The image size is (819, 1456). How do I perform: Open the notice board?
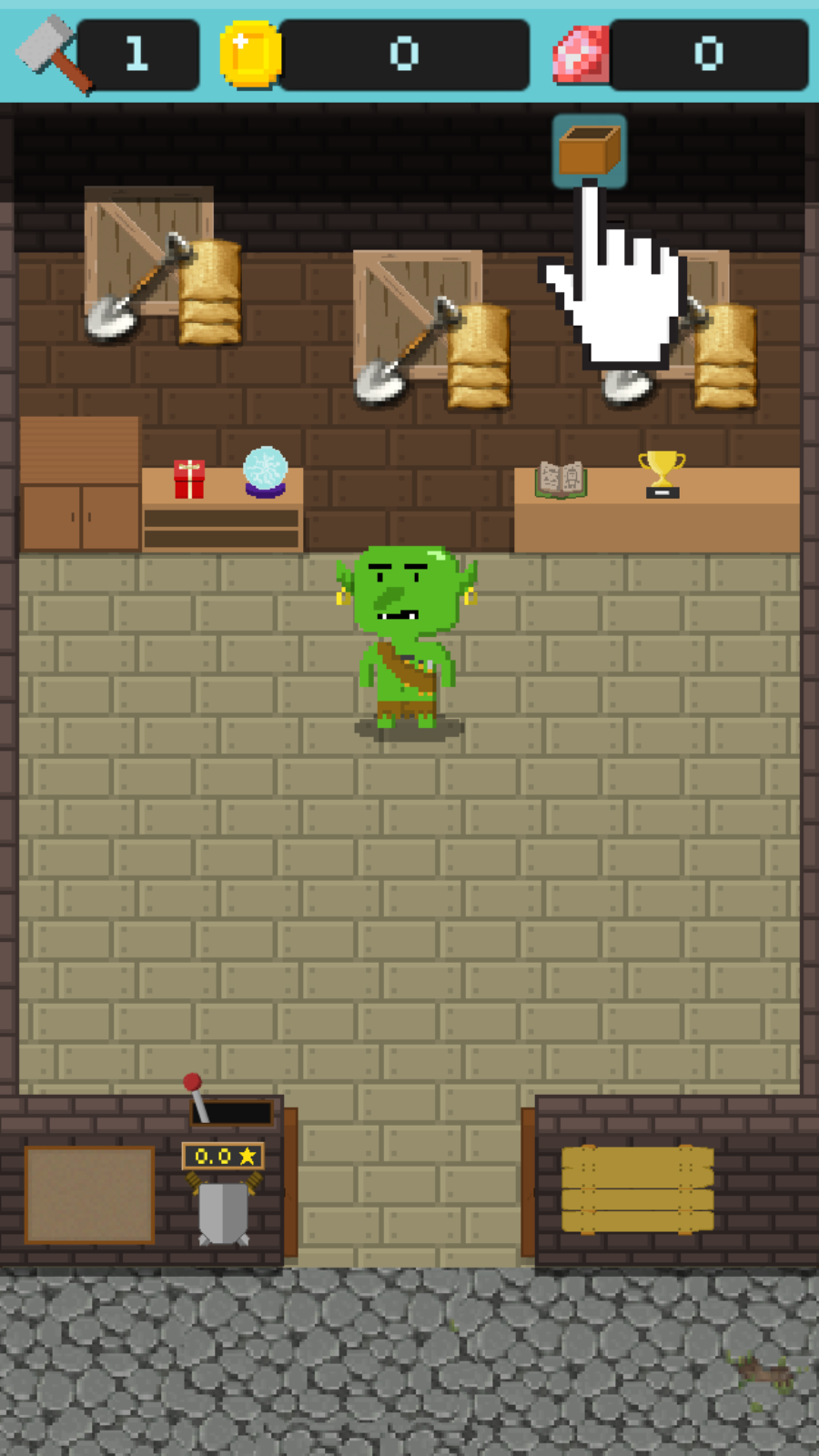coord(89,1194)
